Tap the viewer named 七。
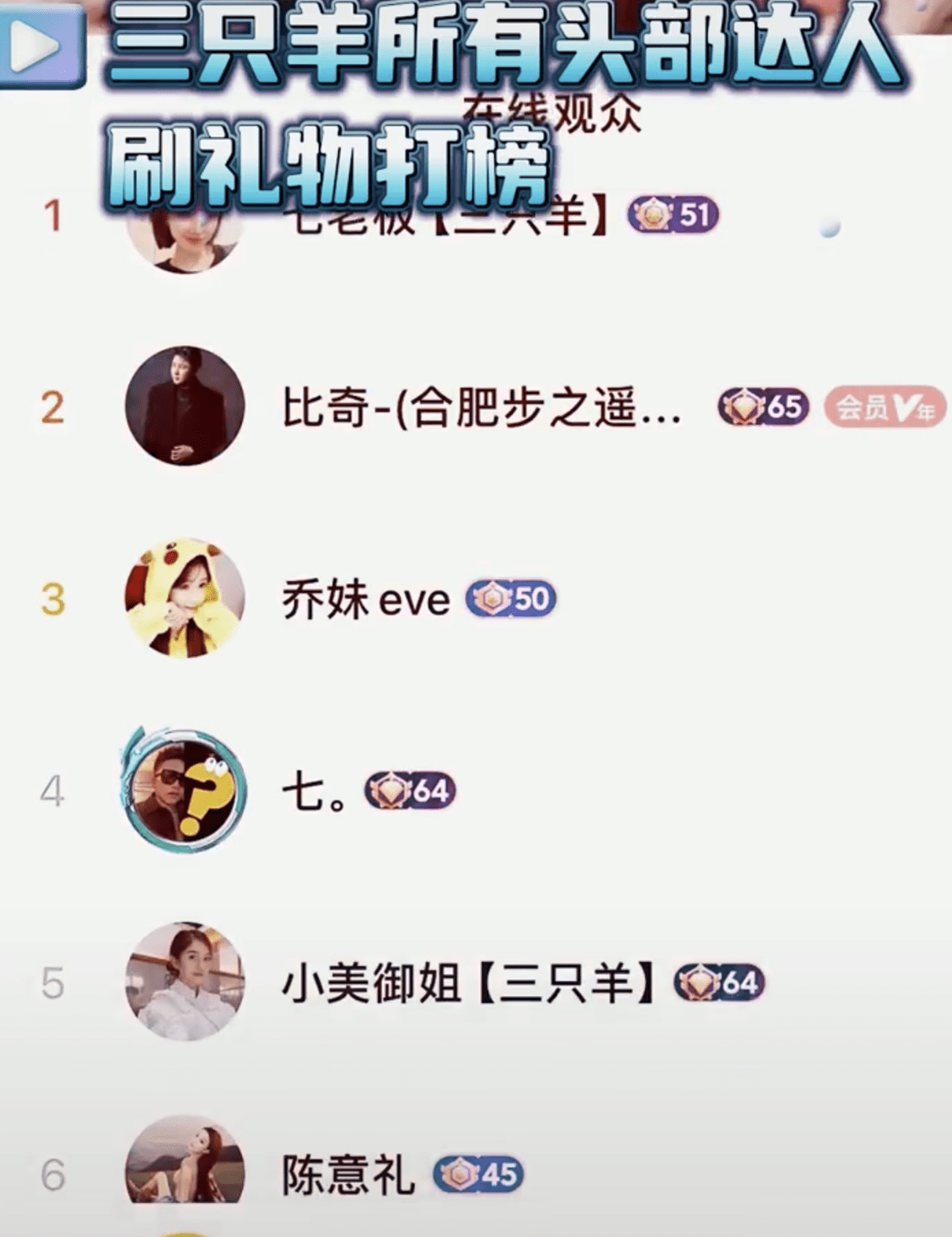 313,793
